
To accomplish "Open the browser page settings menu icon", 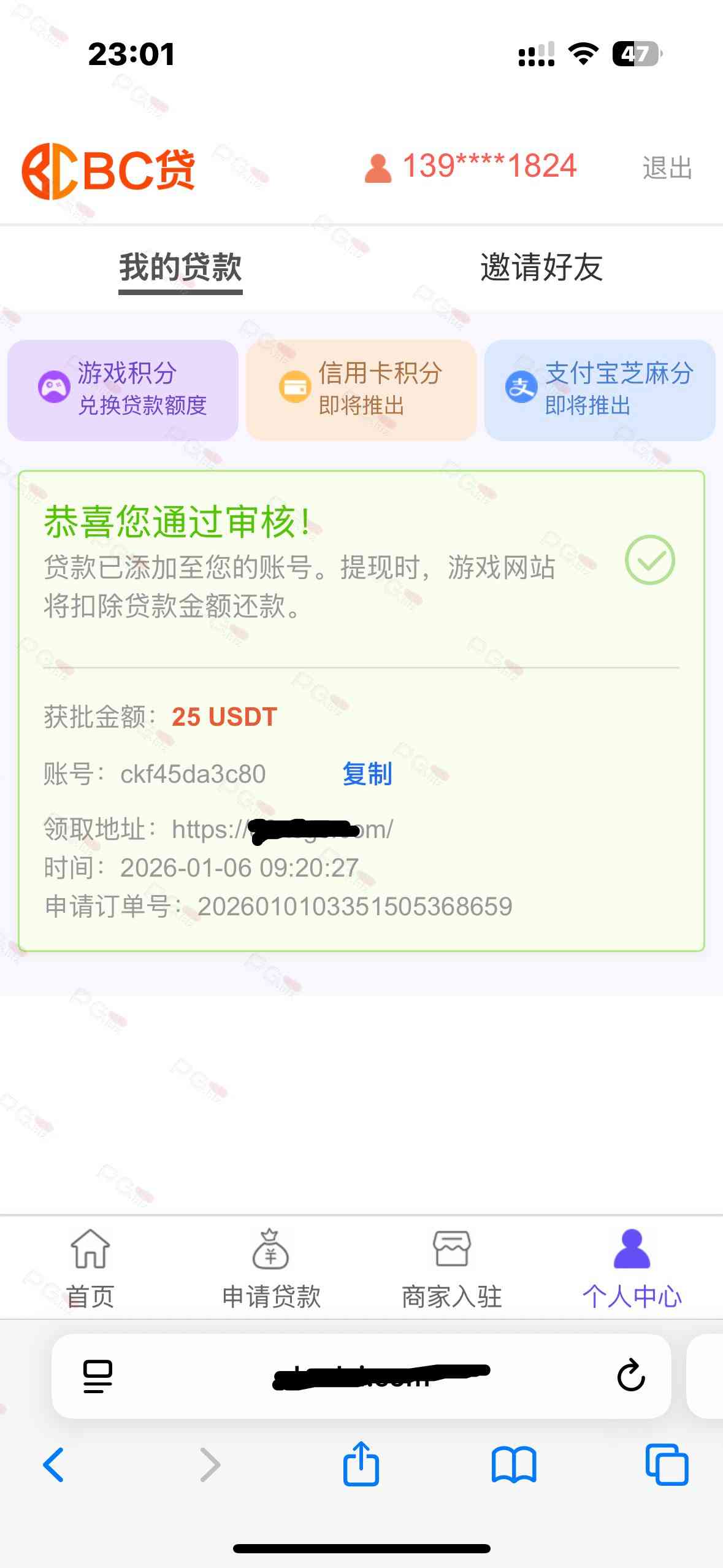I will click(x=98, y=1375).
